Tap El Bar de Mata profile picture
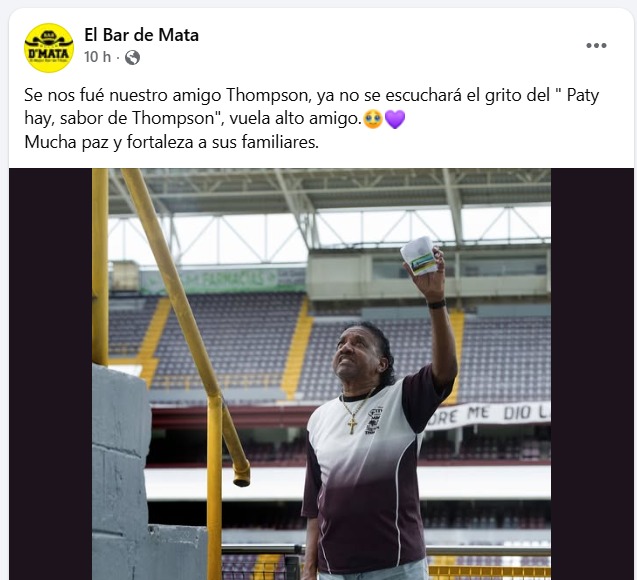This screenshot has height=580, width=637. [x=49, y=47]
